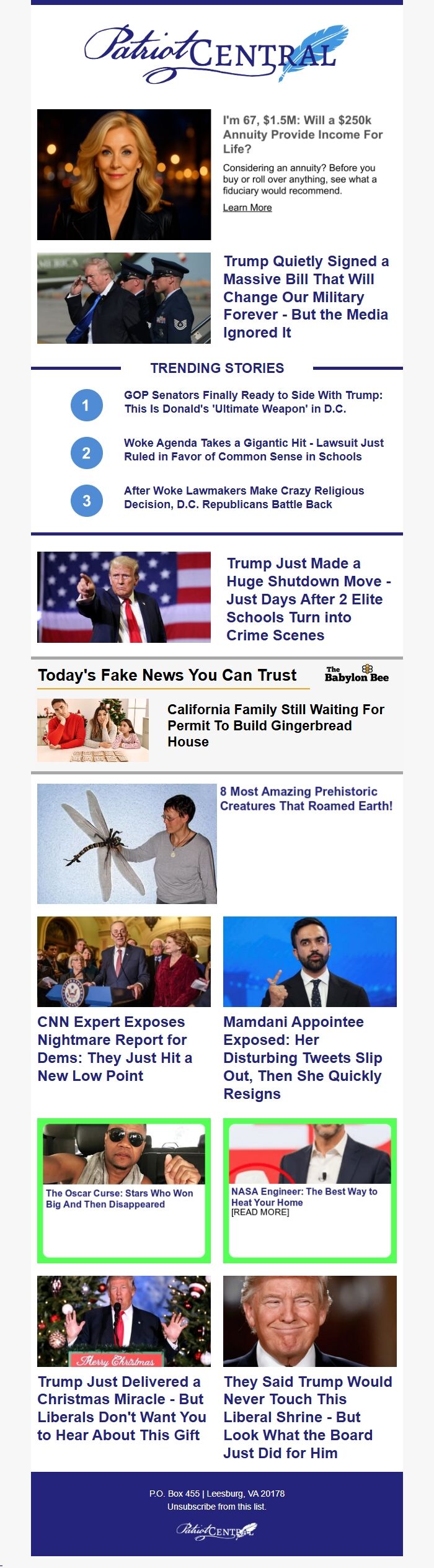Read the Mamdani Appointee Exposed story

pos(303,1057)
